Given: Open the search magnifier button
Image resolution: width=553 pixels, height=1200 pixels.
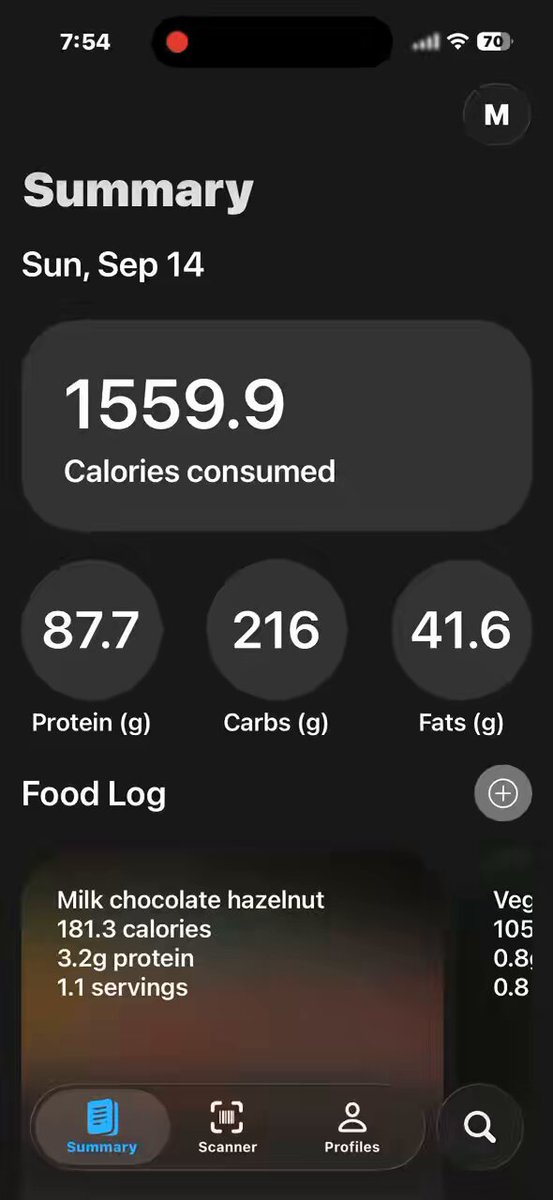Looking at the screenshot, I should (480, 1127).
